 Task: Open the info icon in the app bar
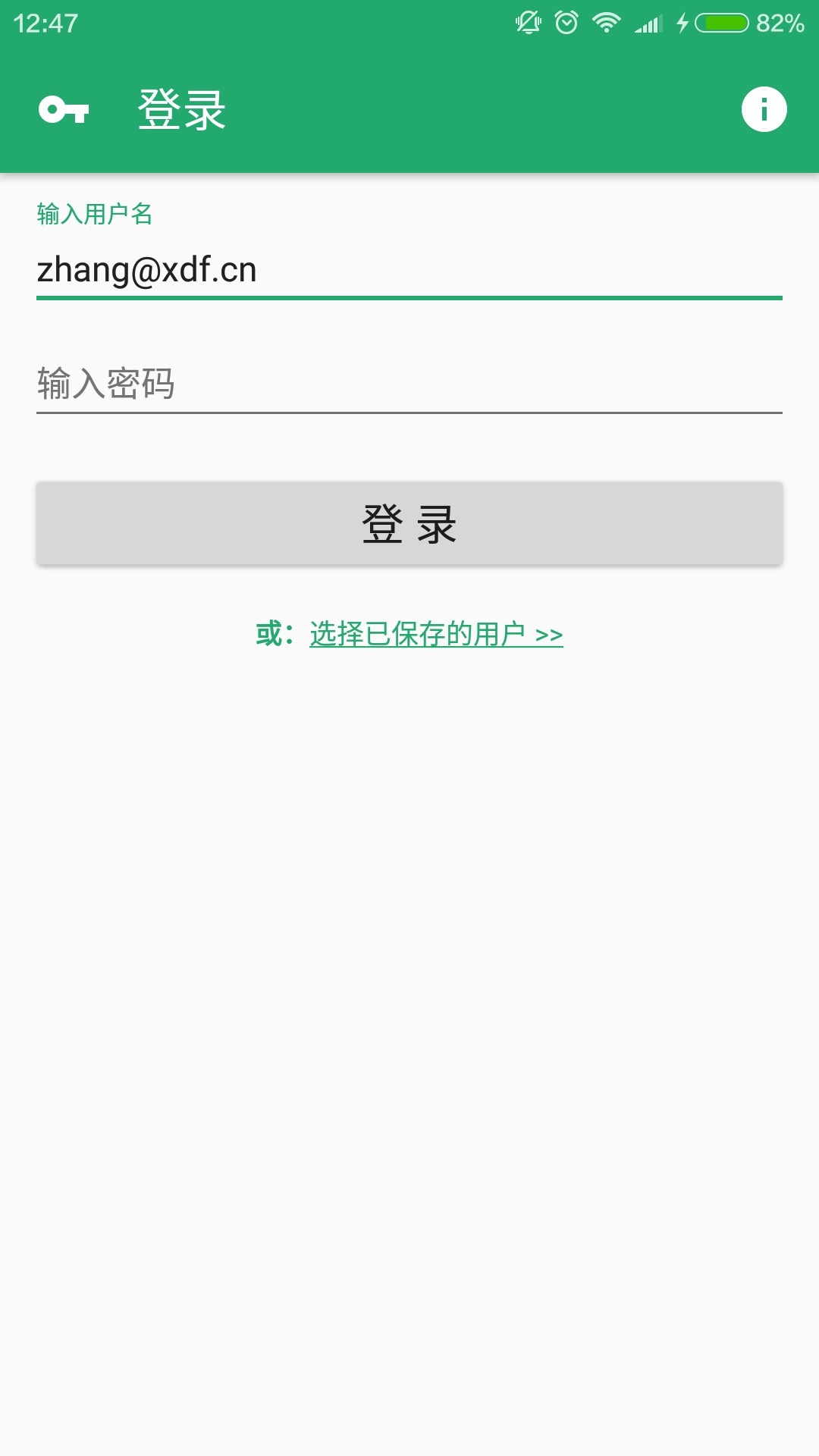tap(764, 109)
